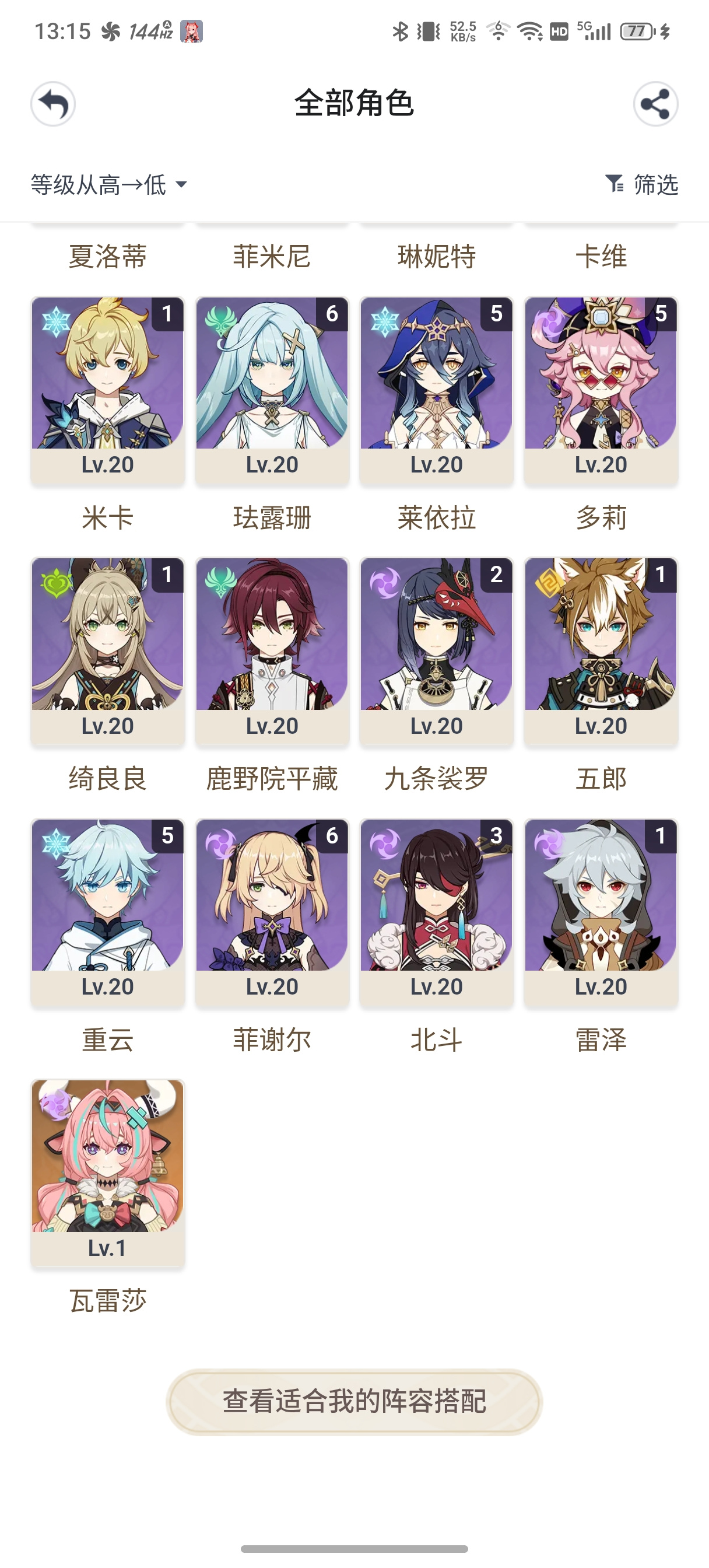Viewport: 709px width, 1568px height.
Task: Select the 莱依拉 character card
Action: [x=436, y=391]
